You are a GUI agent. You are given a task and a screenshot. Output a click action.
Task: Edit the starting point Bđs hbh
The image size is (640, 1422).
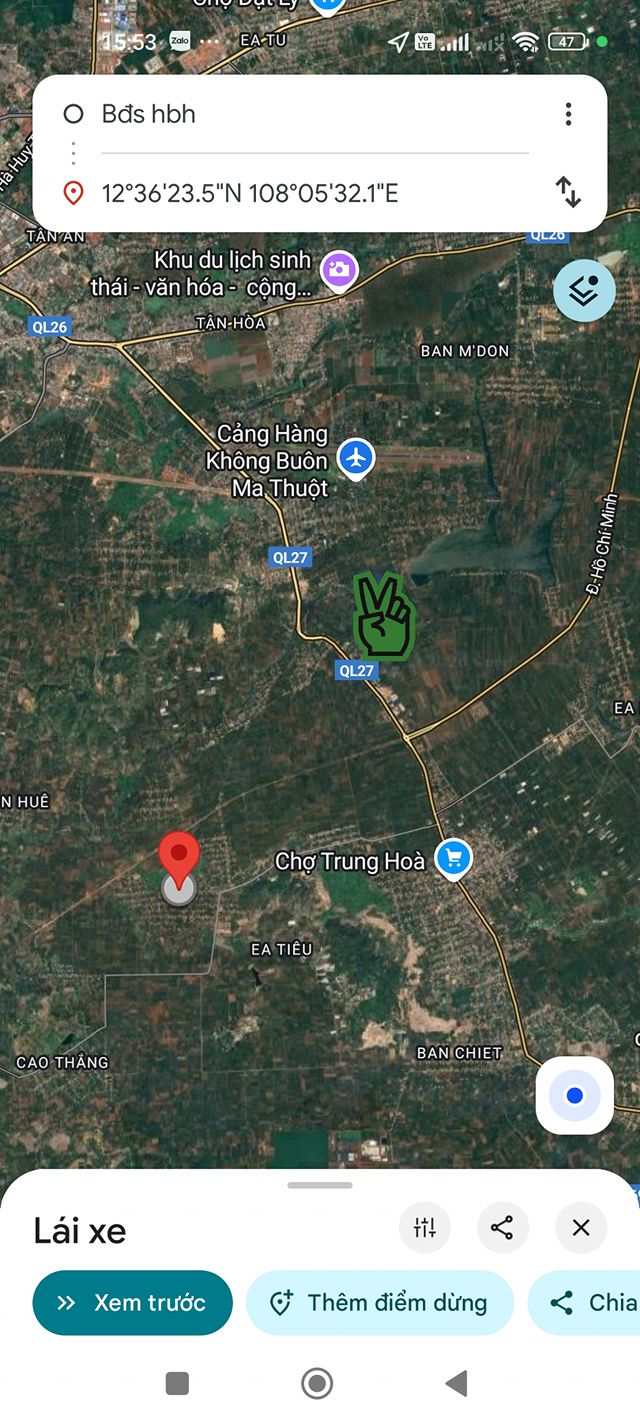click(x=300, y=114)
